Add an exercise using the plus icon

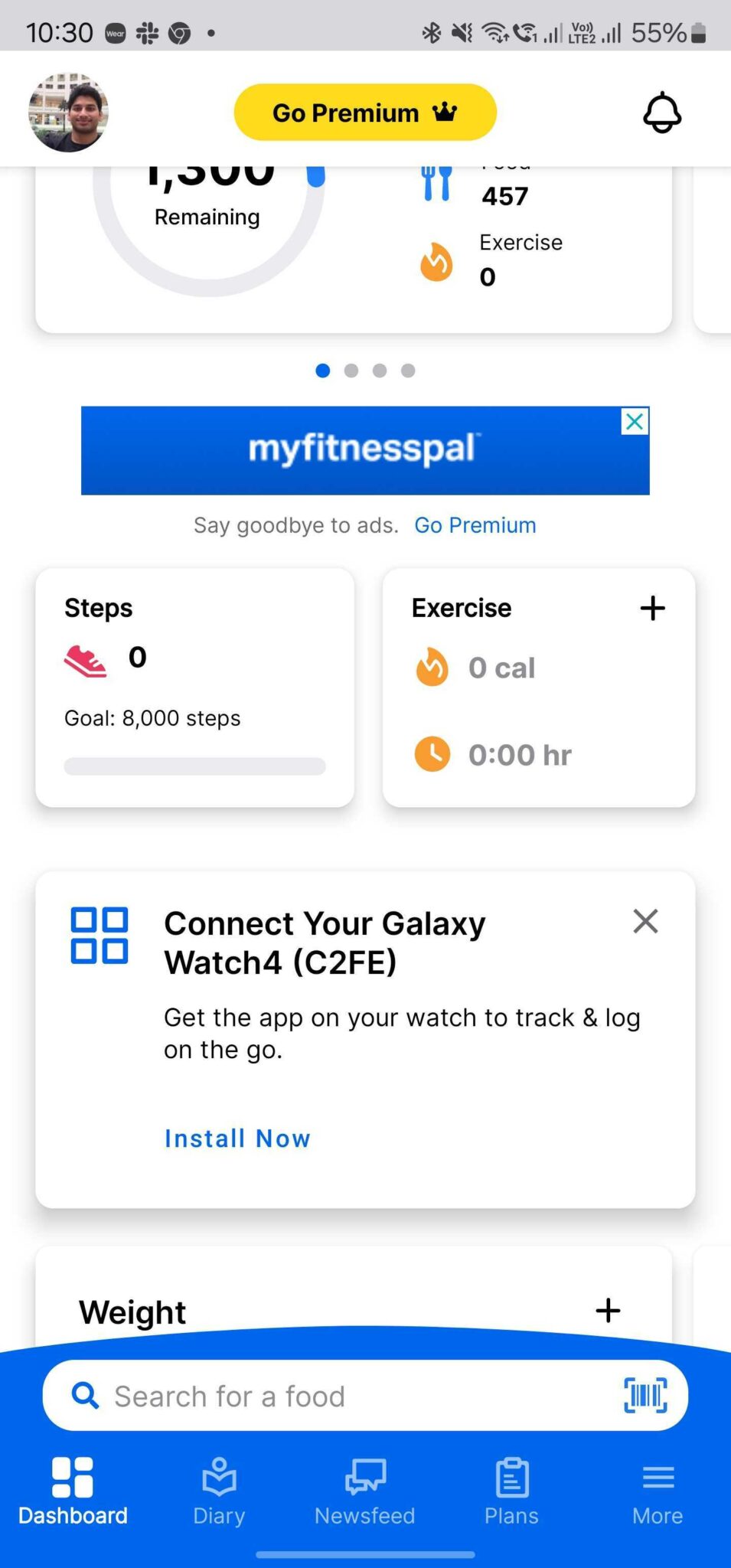click(x=652, y=608)
